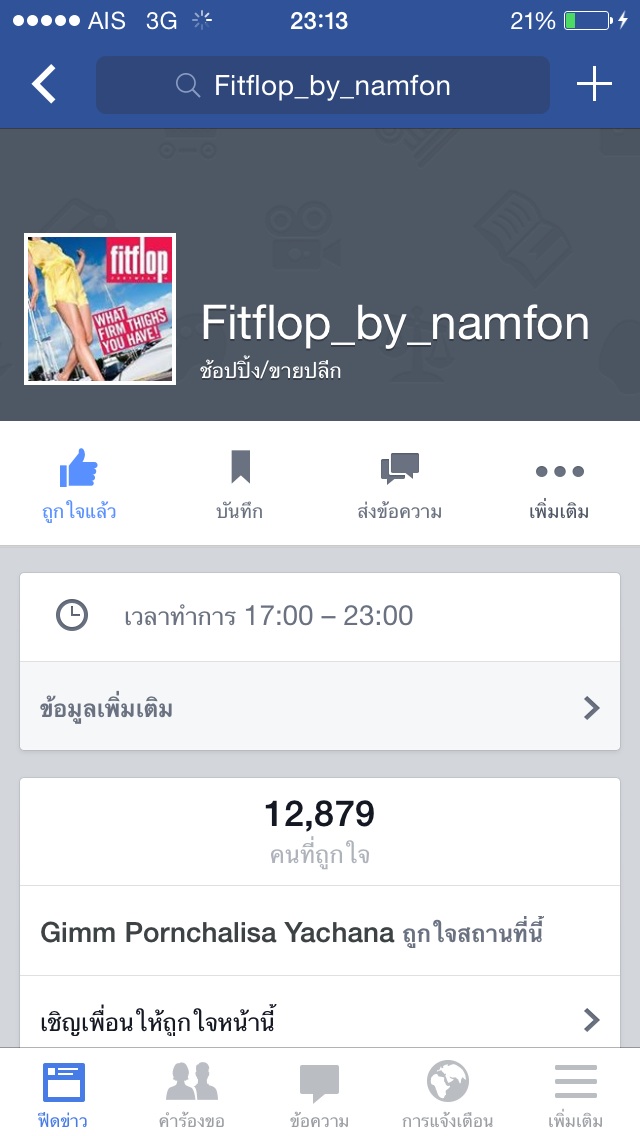Invite friends via เชิญเพื่อนให้ถูกใจหน้านี้
The width and height of the screenshot is (640, 1136).
coord(320,1021)
